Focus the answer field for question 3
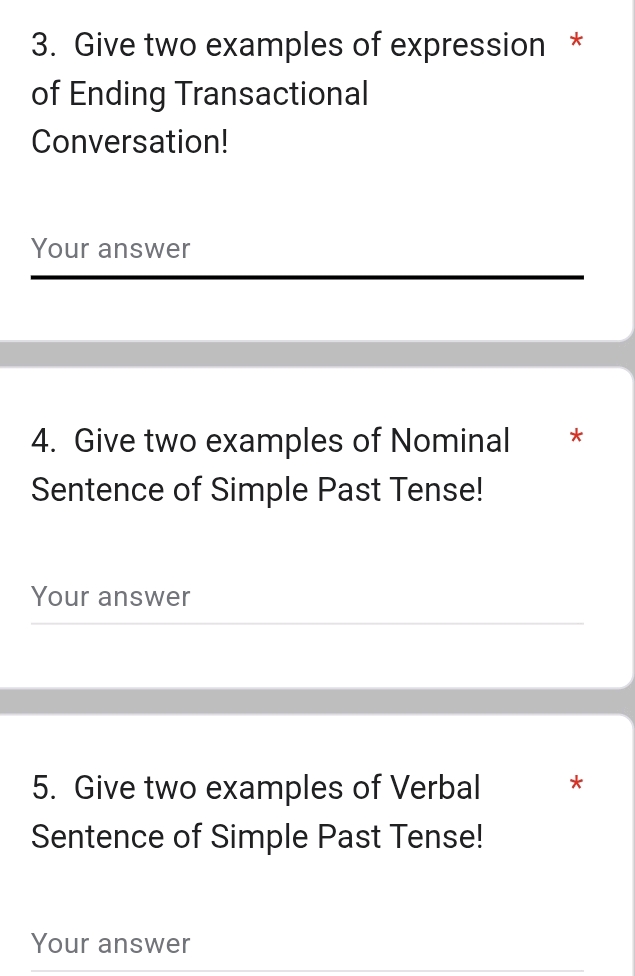Image resolution: width=635 pixels, height=976 pixels. [306, 250]
